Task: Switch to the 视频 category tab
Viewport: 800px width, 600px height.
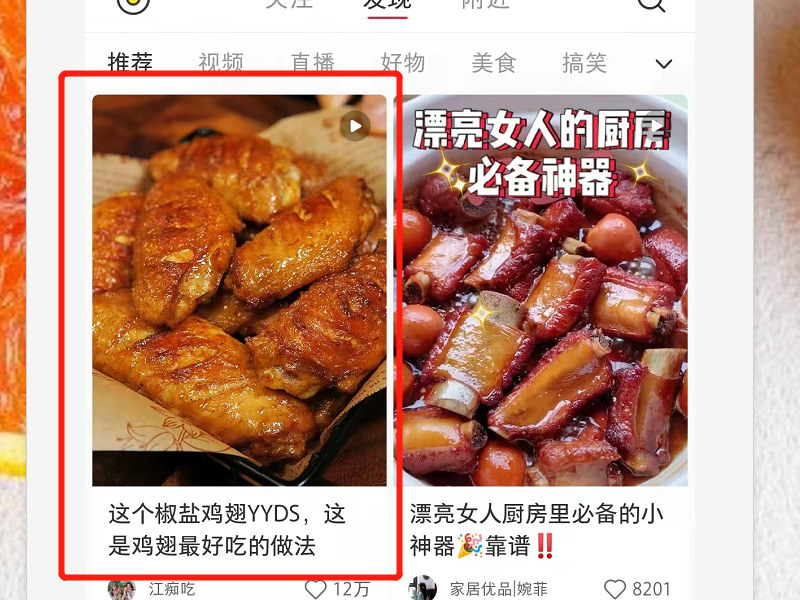Action: coord(221,63)
